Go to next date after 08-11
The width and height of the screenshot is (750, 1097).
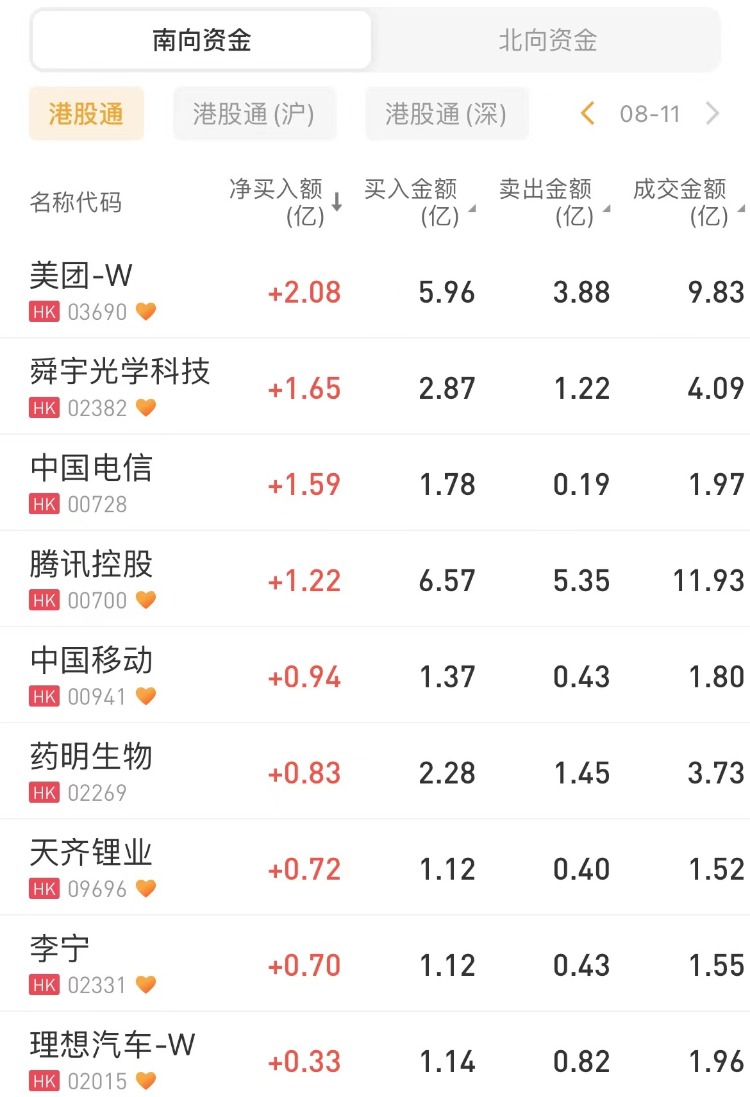pos(712,114)
